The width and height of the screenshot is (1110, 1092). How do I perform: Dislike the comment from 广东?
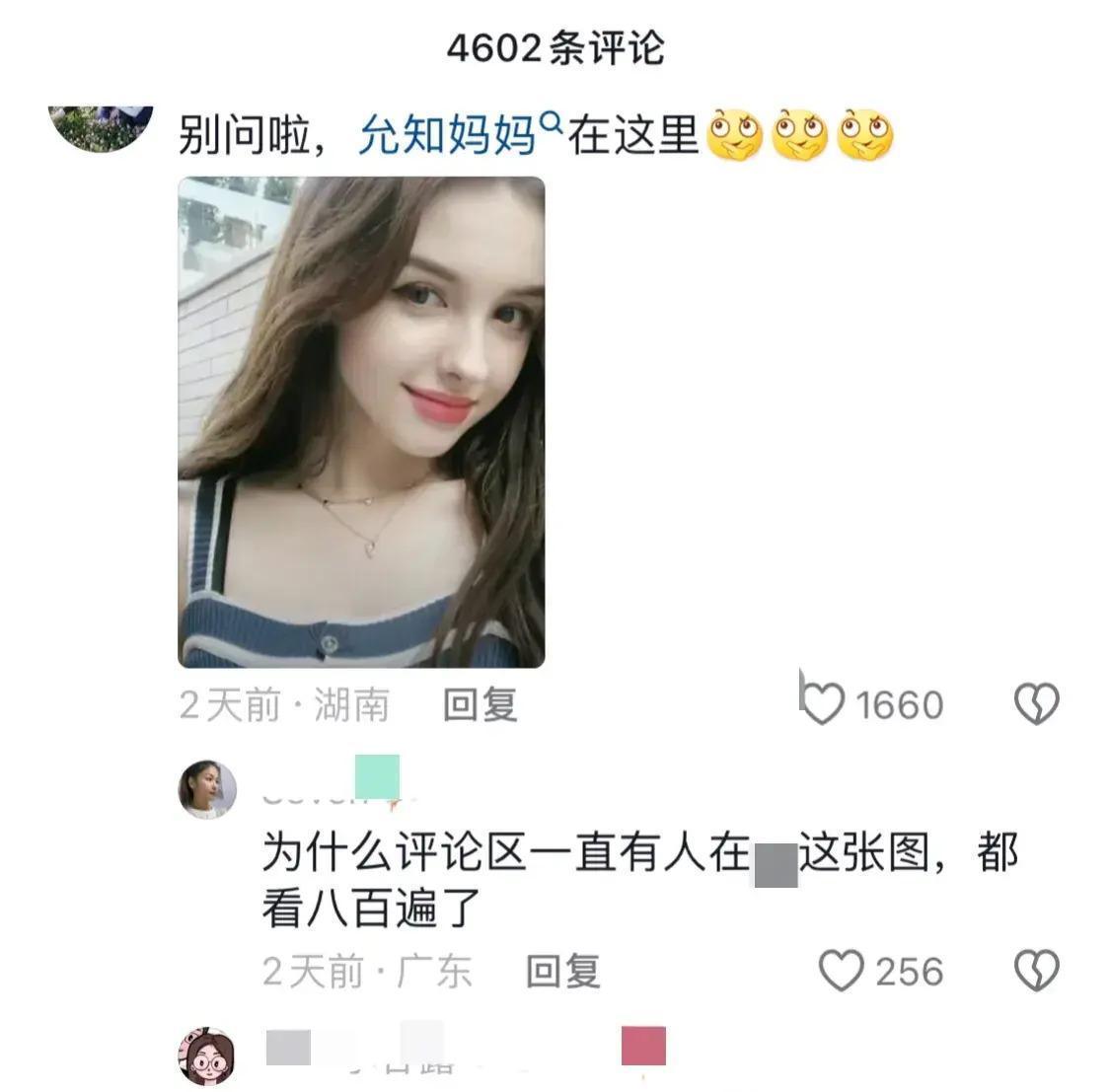coord(1036,972)
